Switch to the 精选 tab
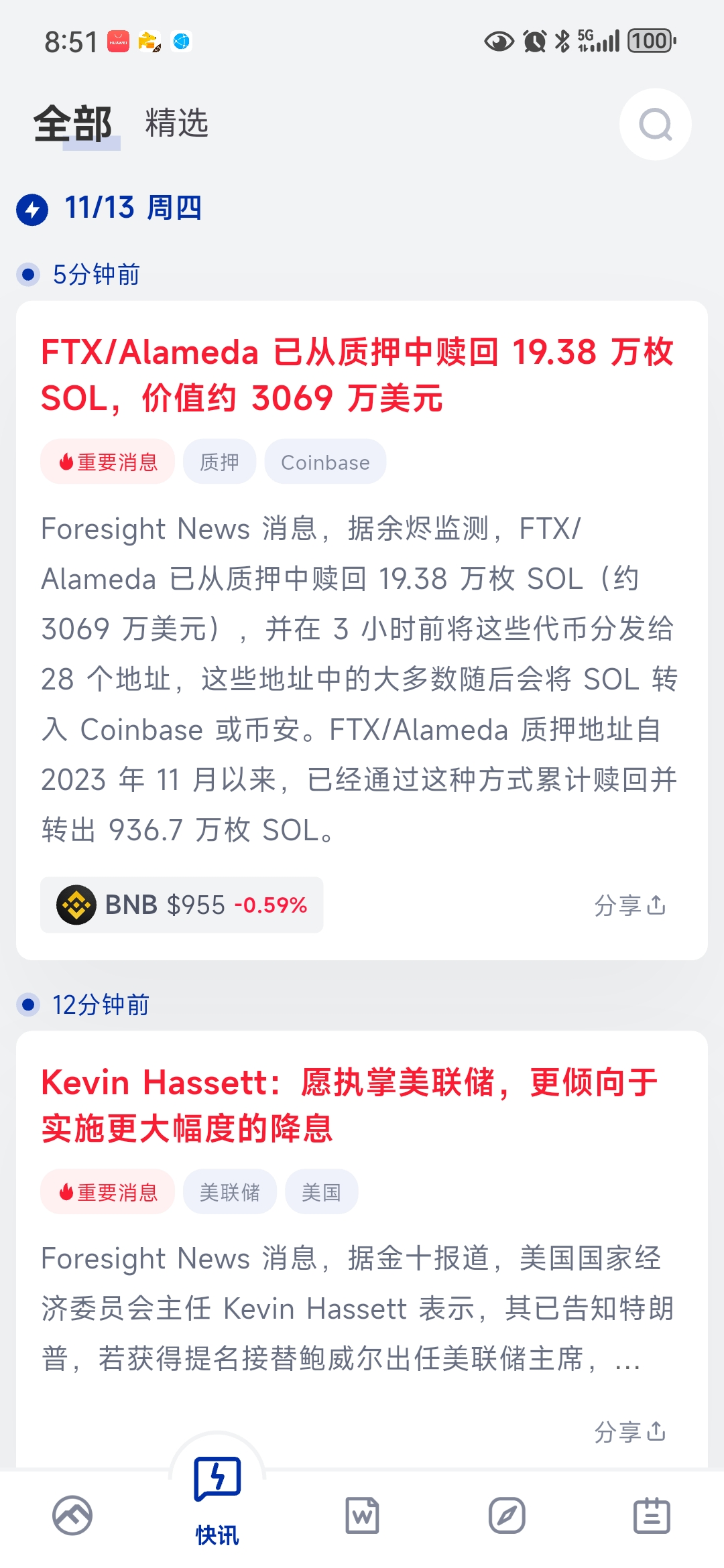Viewport: 724px width, 1568px height. tap(176, 123)
